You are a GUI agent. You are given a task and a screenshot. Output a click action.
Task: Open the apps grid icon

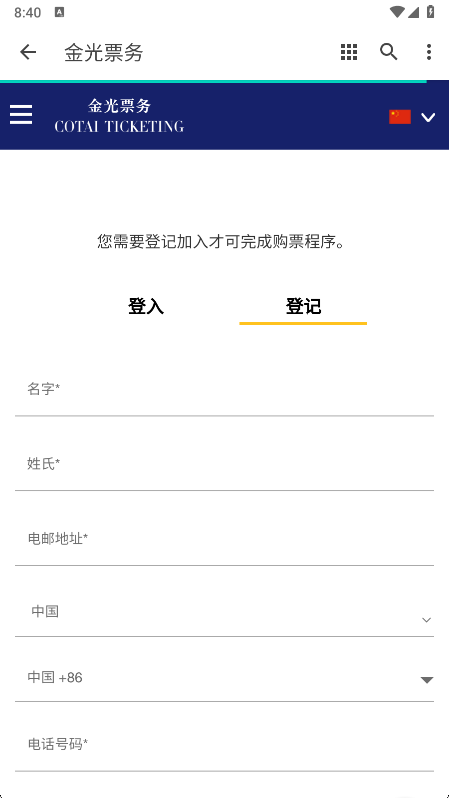349,52
